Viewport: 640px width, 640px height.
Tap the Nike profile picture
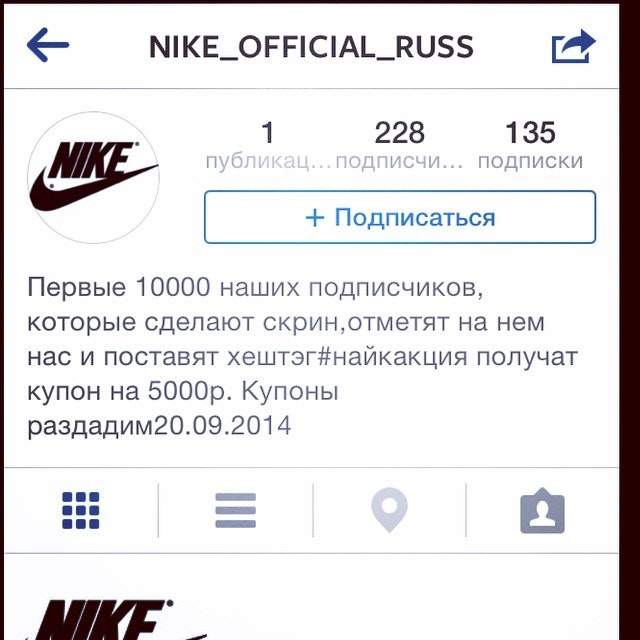[x=93, y=176]
